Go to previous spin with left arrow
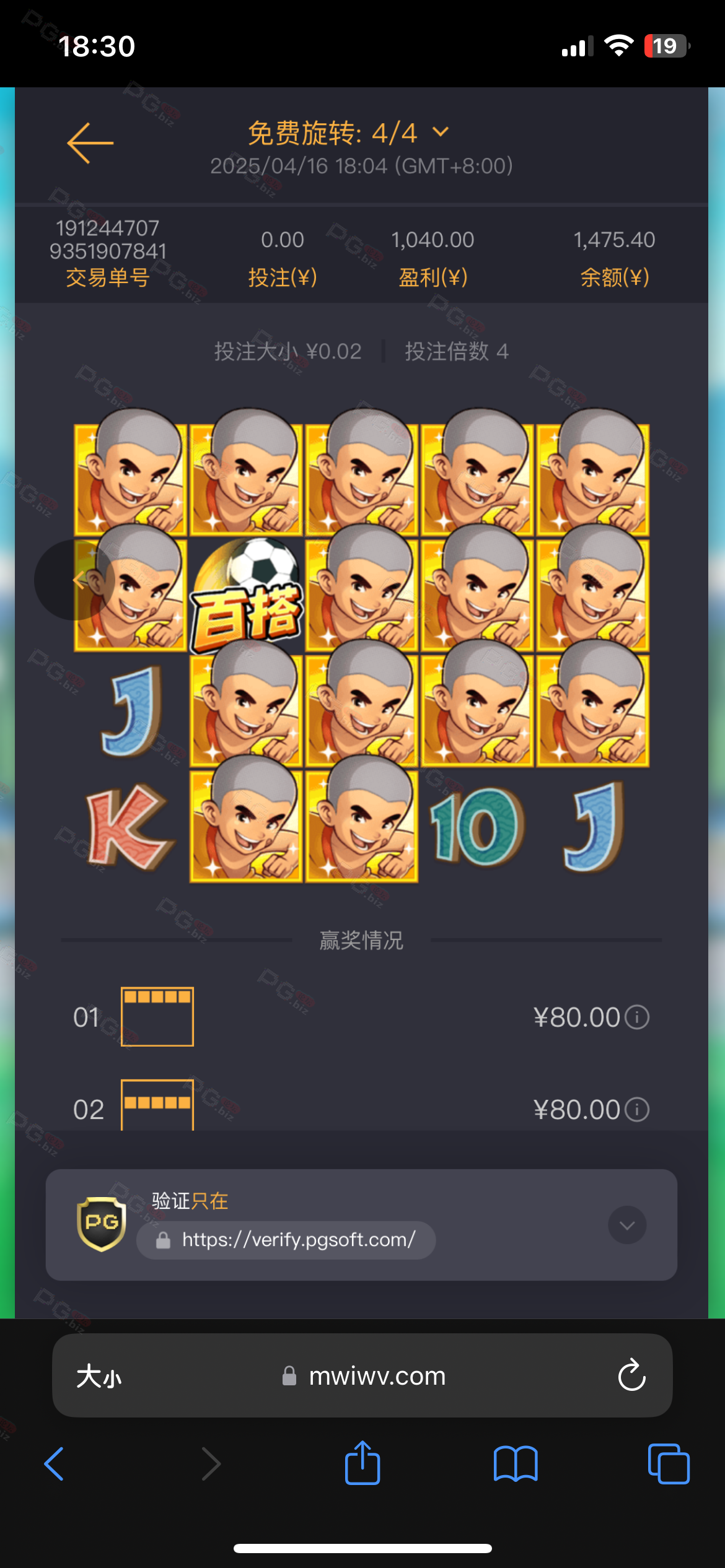The width and height of the screenshot is (725, 1568). 74,580
